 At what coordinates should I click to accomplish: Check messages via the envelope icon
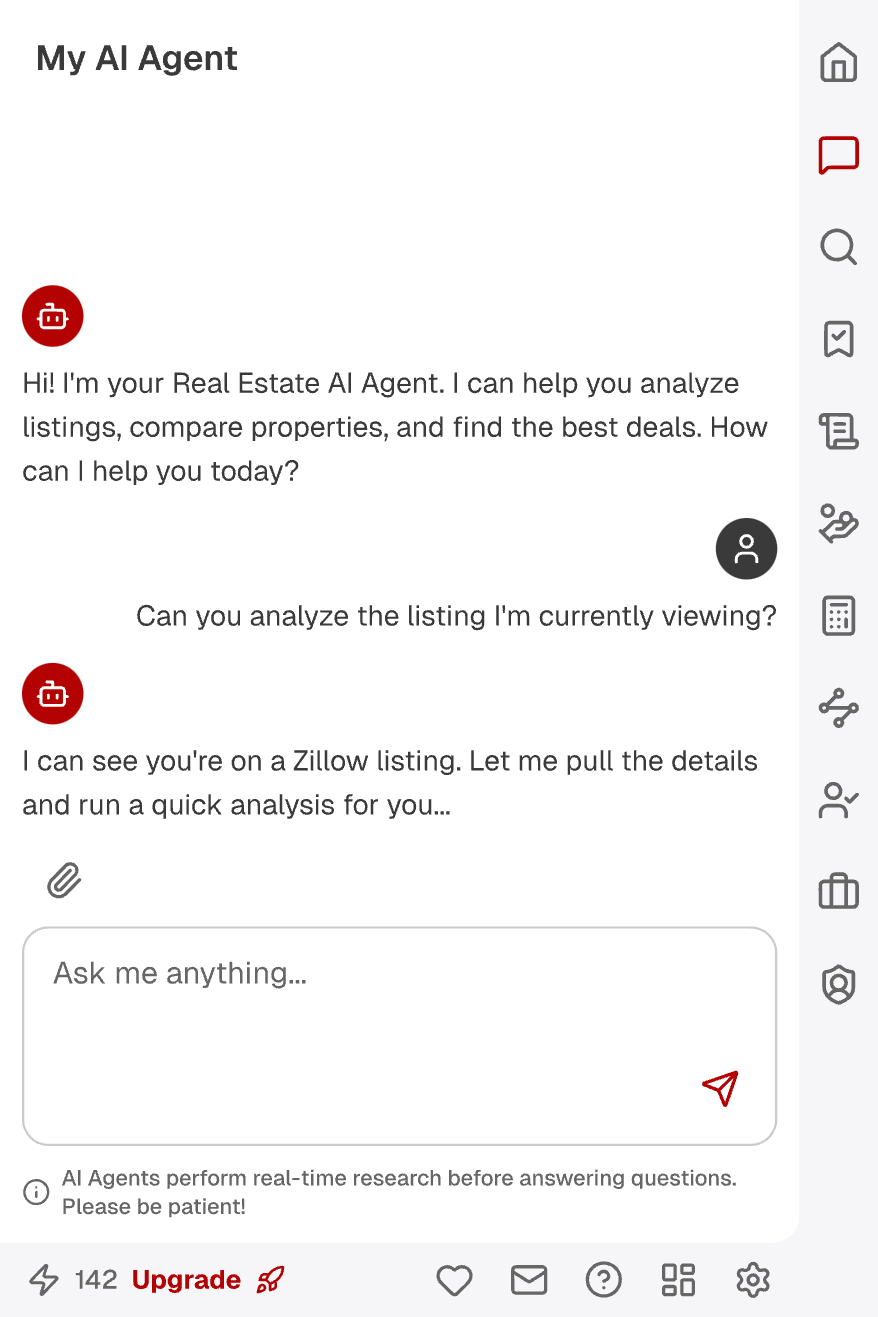pos(529,1280)
